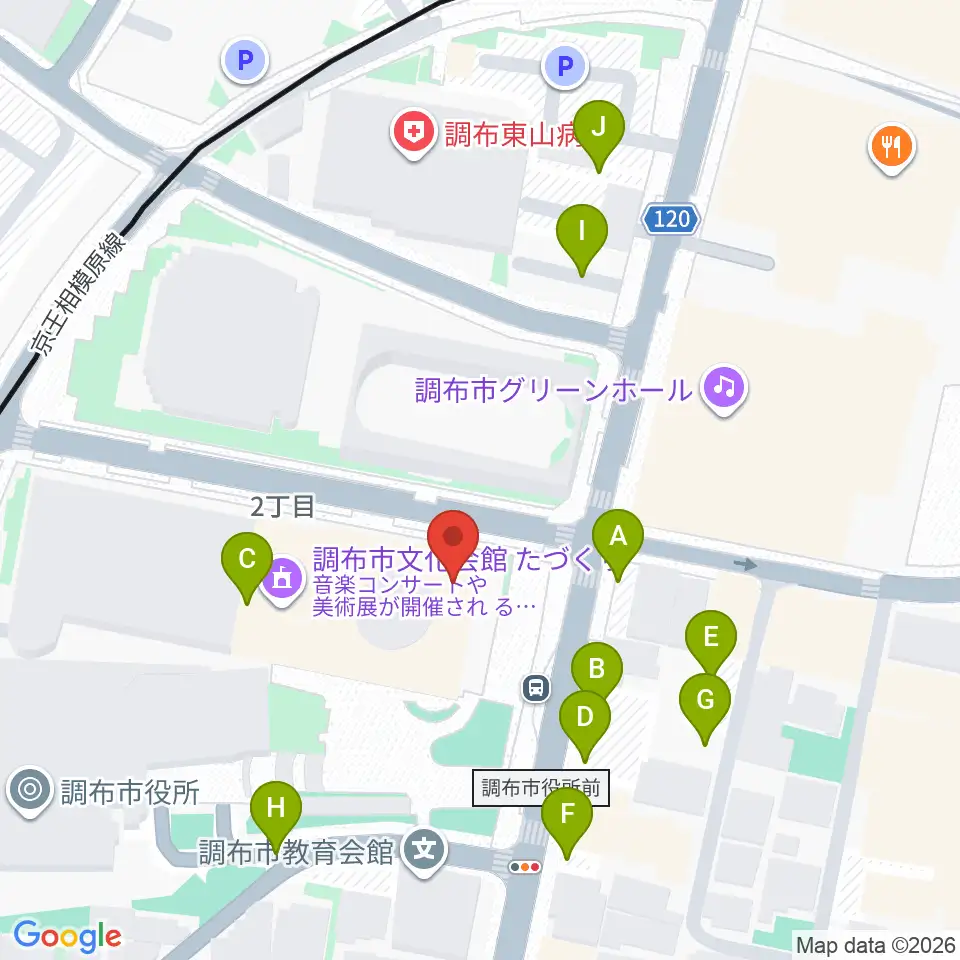
Task: Tap the parking icon near the railway line
Action: click(245, 61)
